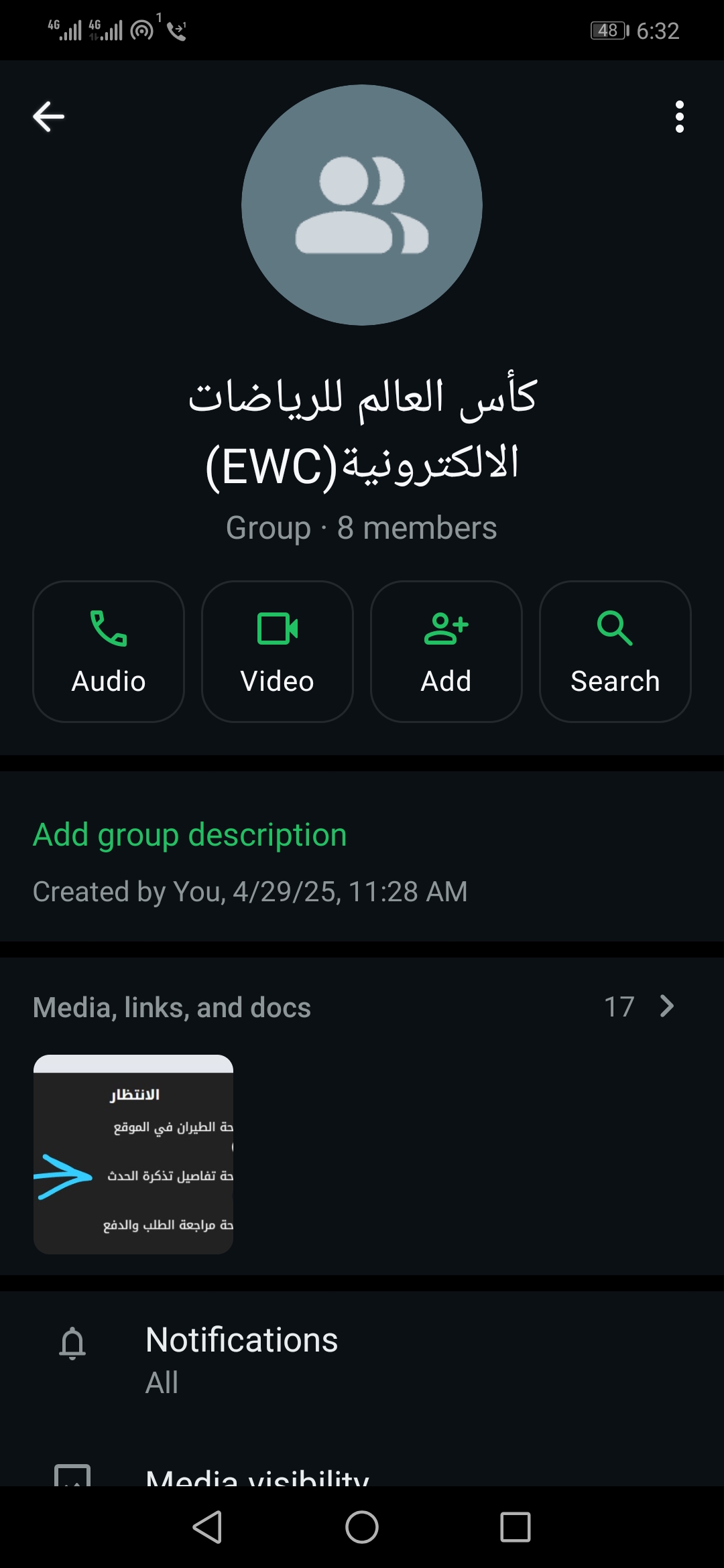Start a group video call

[x=278, y=651]
